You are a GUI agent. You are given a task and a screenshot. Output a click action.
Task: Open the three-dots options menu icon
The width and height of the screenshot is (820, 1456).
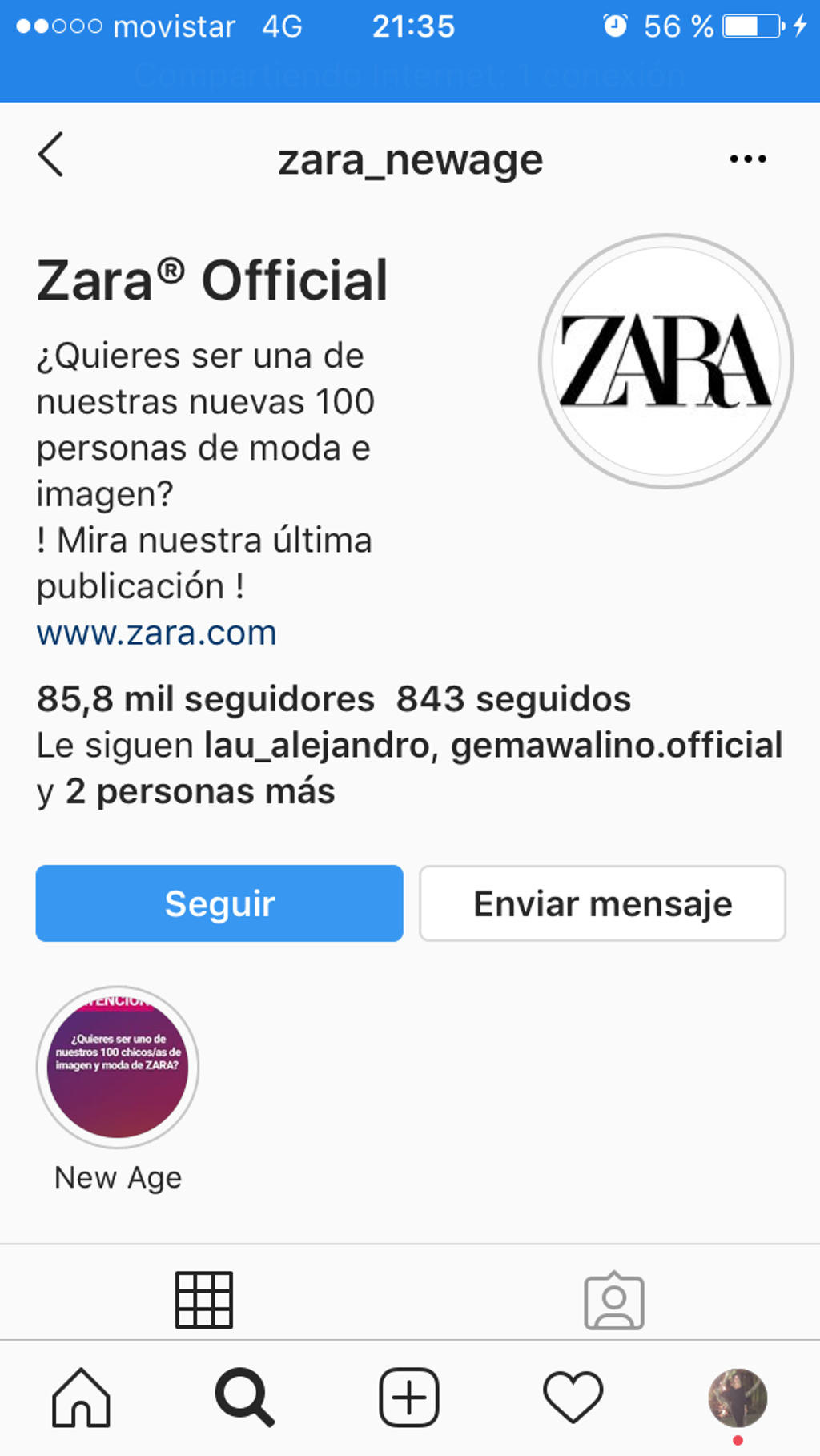747,158
